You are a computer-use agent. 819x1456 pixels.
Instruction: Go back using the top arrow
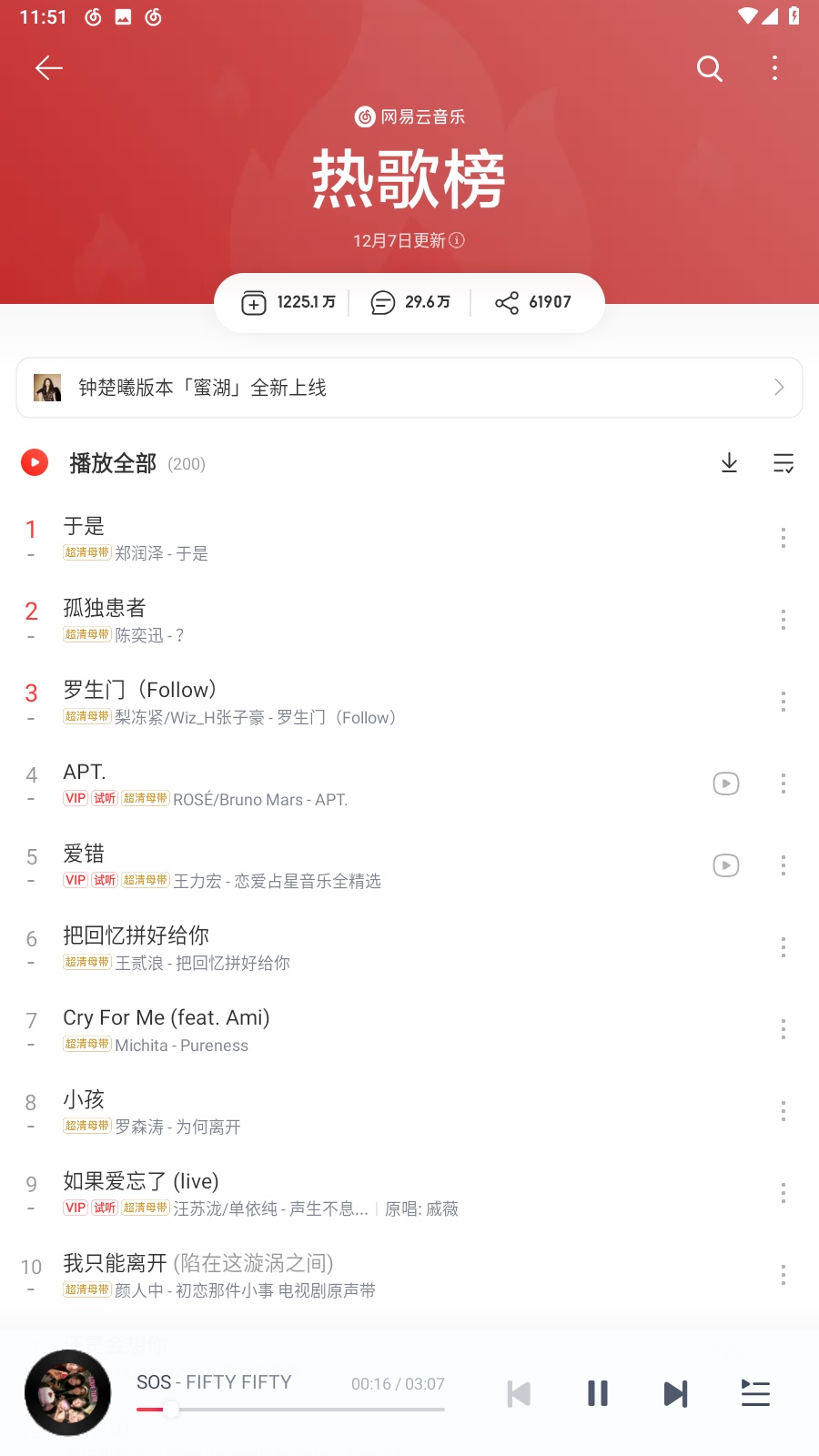[49, 68]
